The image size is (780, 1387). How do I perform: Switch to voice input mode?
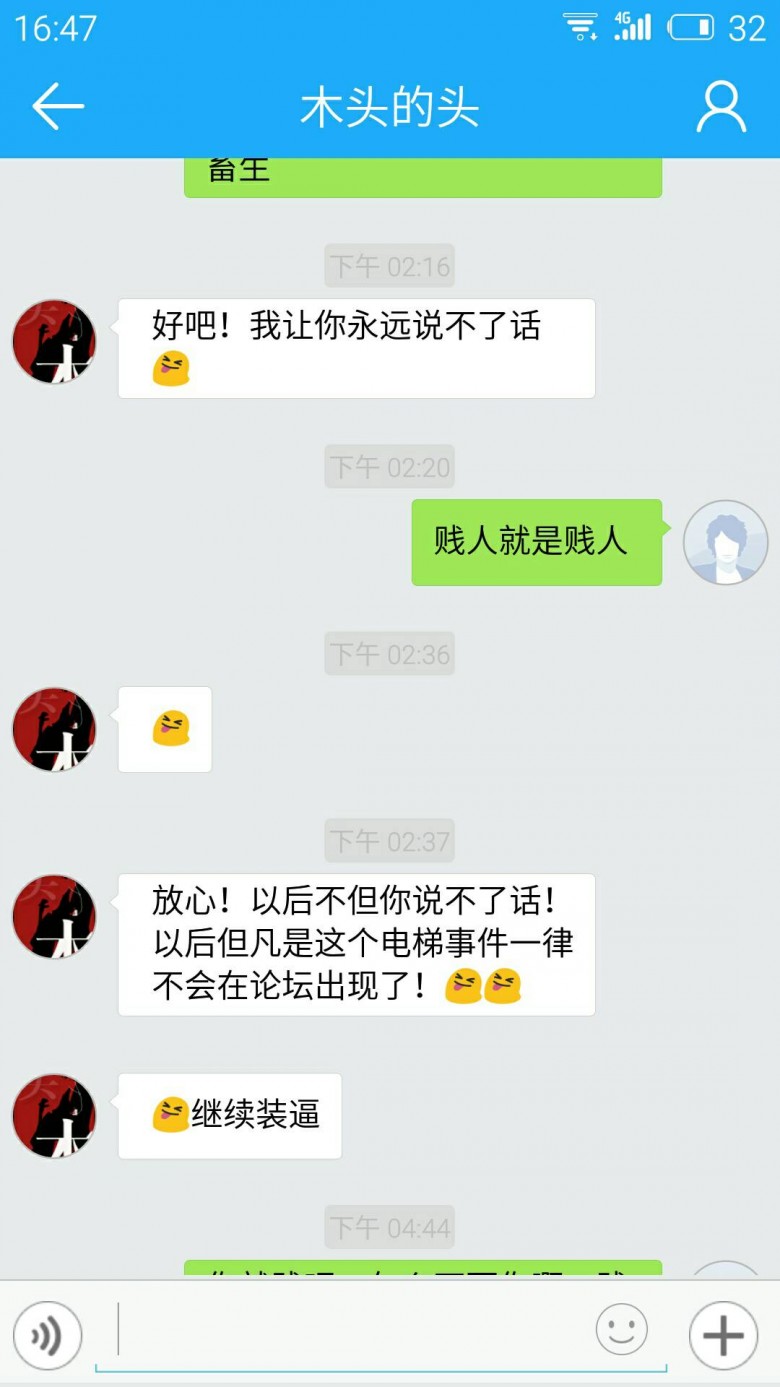coord(48,1335)
